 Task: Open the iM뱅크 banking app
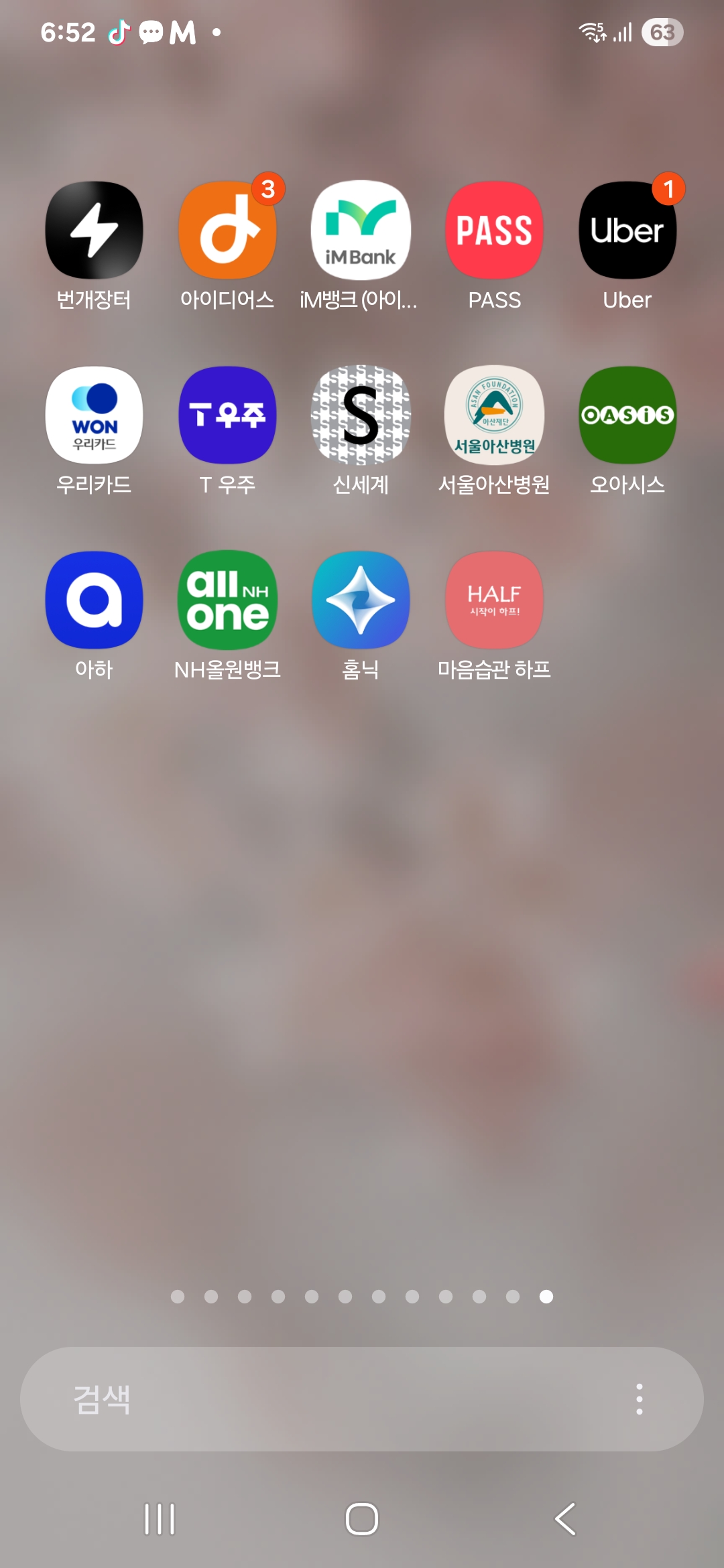click(361, 230)
